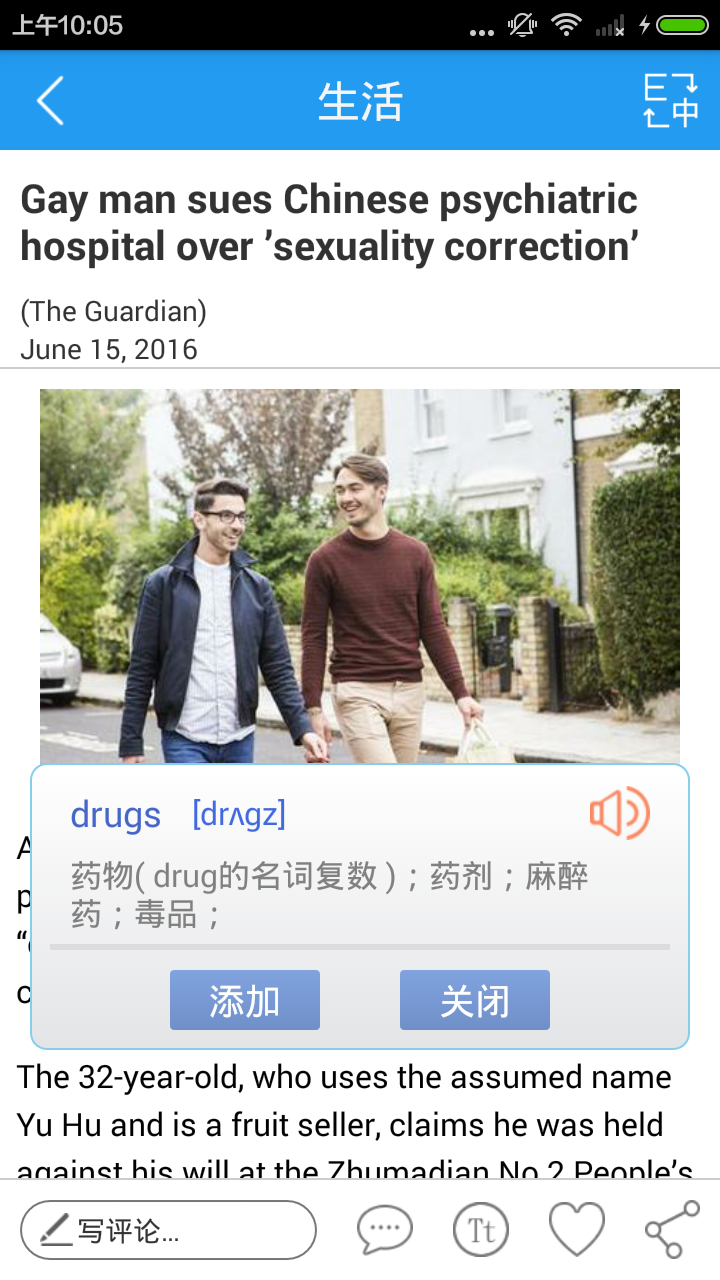This screenshot has height=1280, width=720.
Task: Share this article
Action: pyautogui.click(x=672, y=1230)
